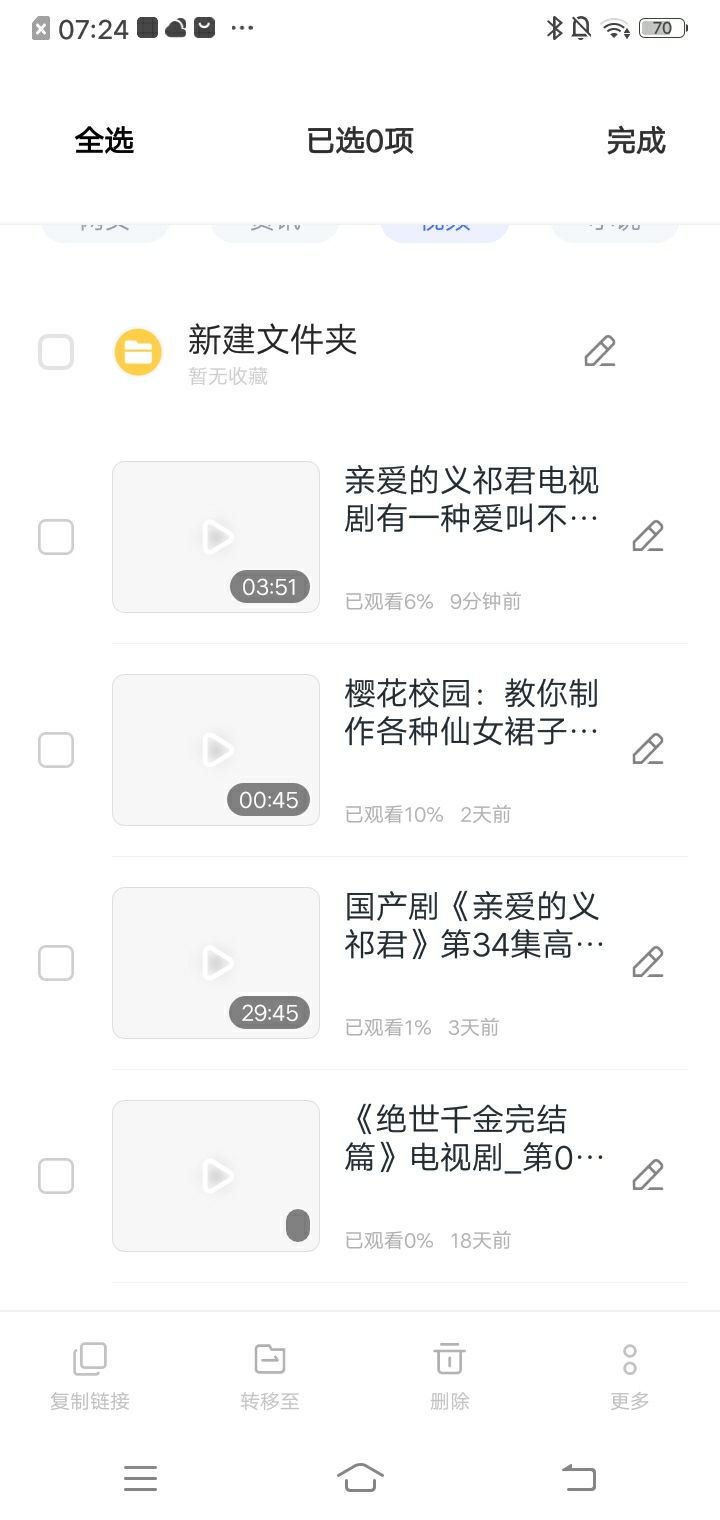Edit the 《绝世千金完结篇》 video title
This screenshot has height=1520, width=720.
click(648, 1176)
